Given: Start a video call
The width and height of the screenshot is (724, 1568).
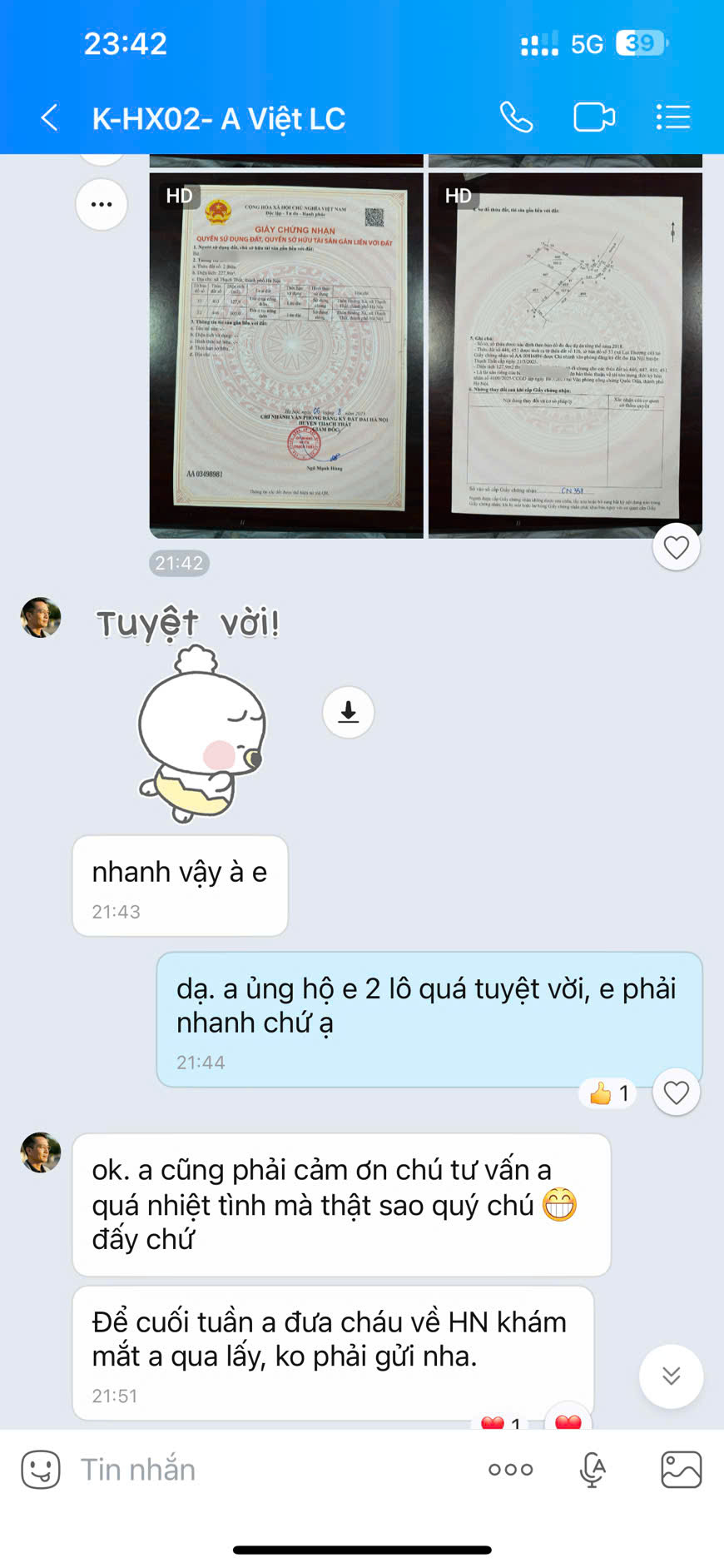Looking at the screenshot, I should pyautogui.click(x=594, y=117).
